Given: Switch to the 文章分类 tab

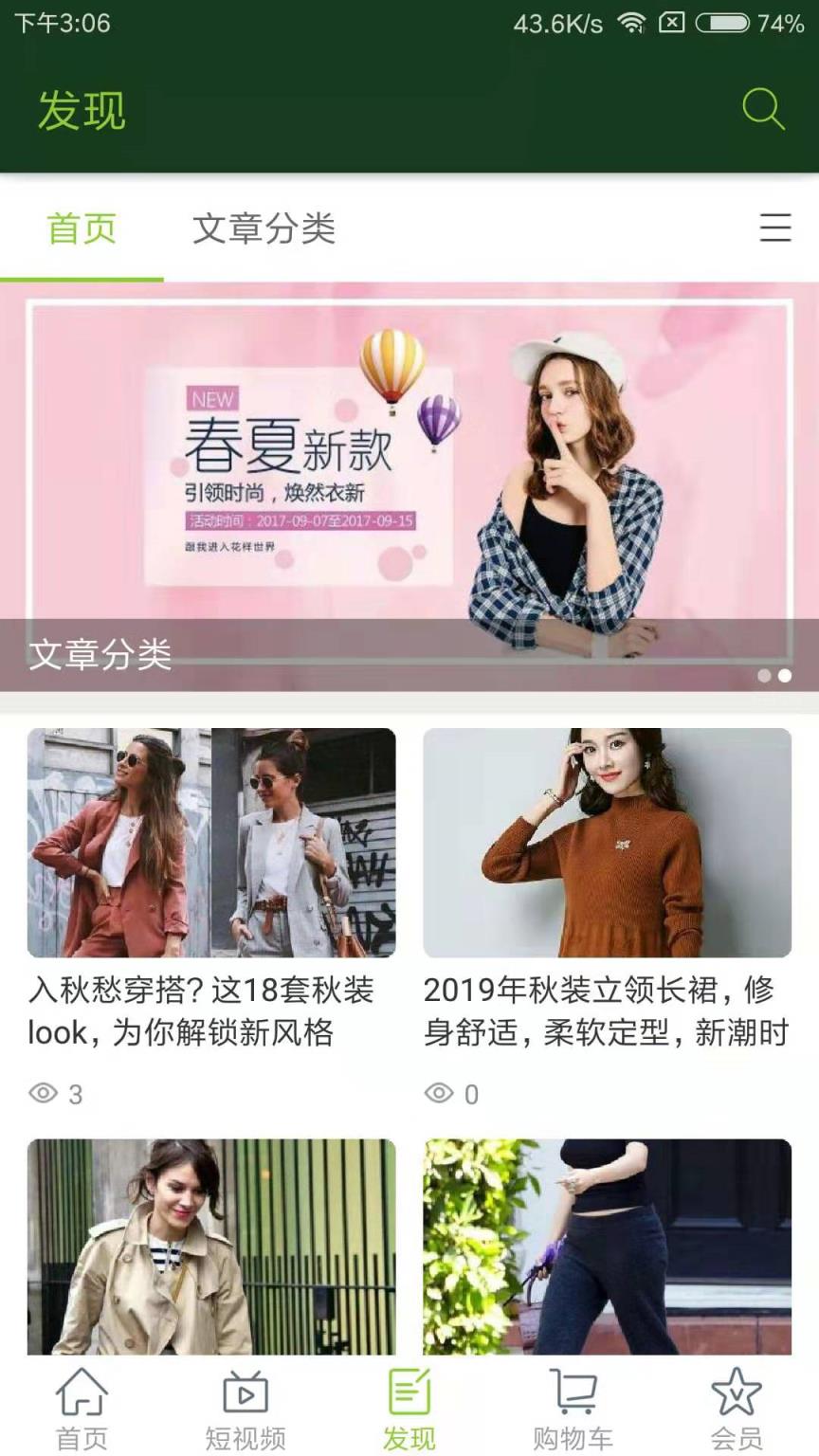Looking at the screenshot, I should pyautogui.click(x=265, y=229).
